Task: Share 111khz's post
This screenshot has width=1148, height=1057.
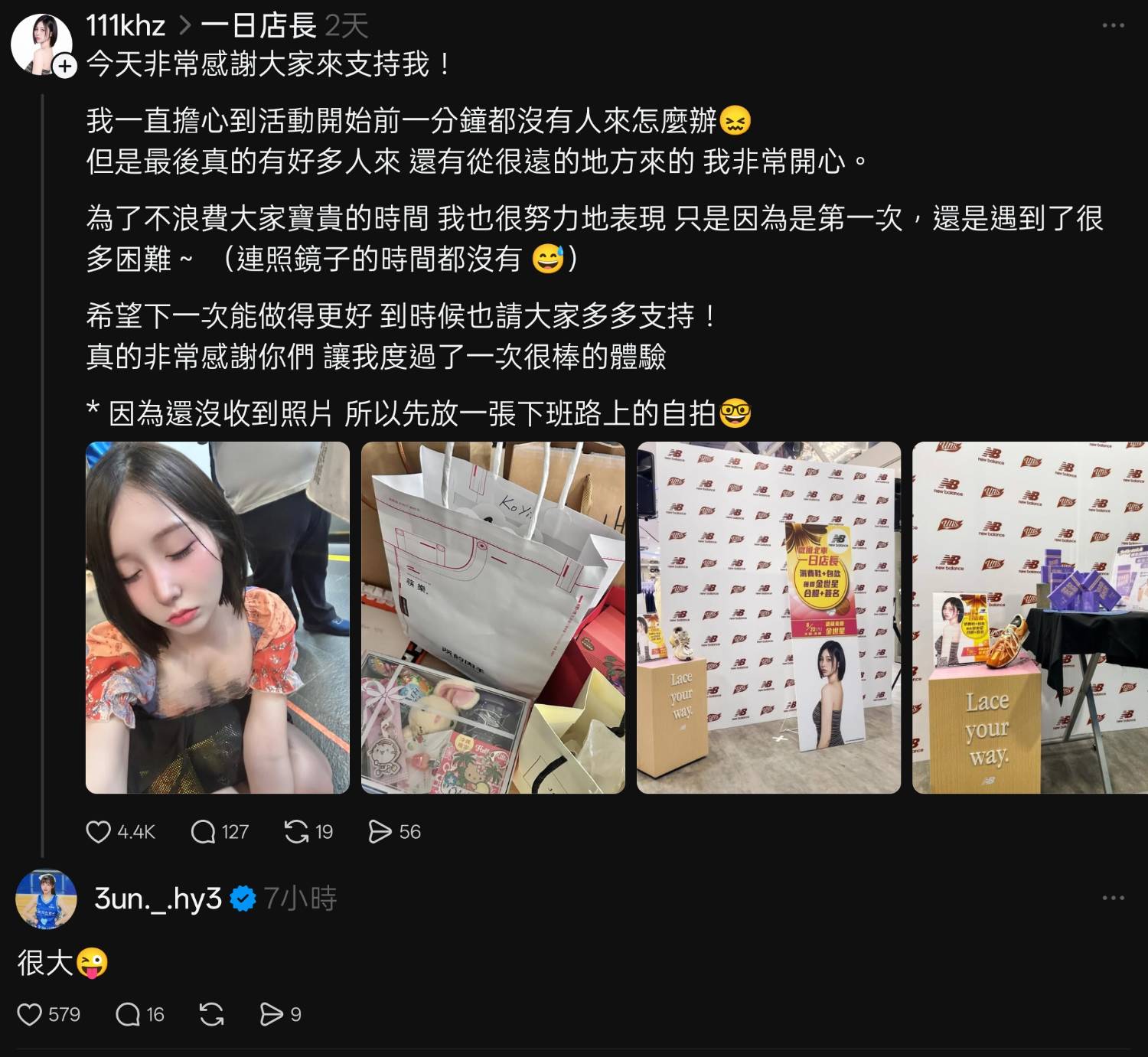Action: click(380, 832)
